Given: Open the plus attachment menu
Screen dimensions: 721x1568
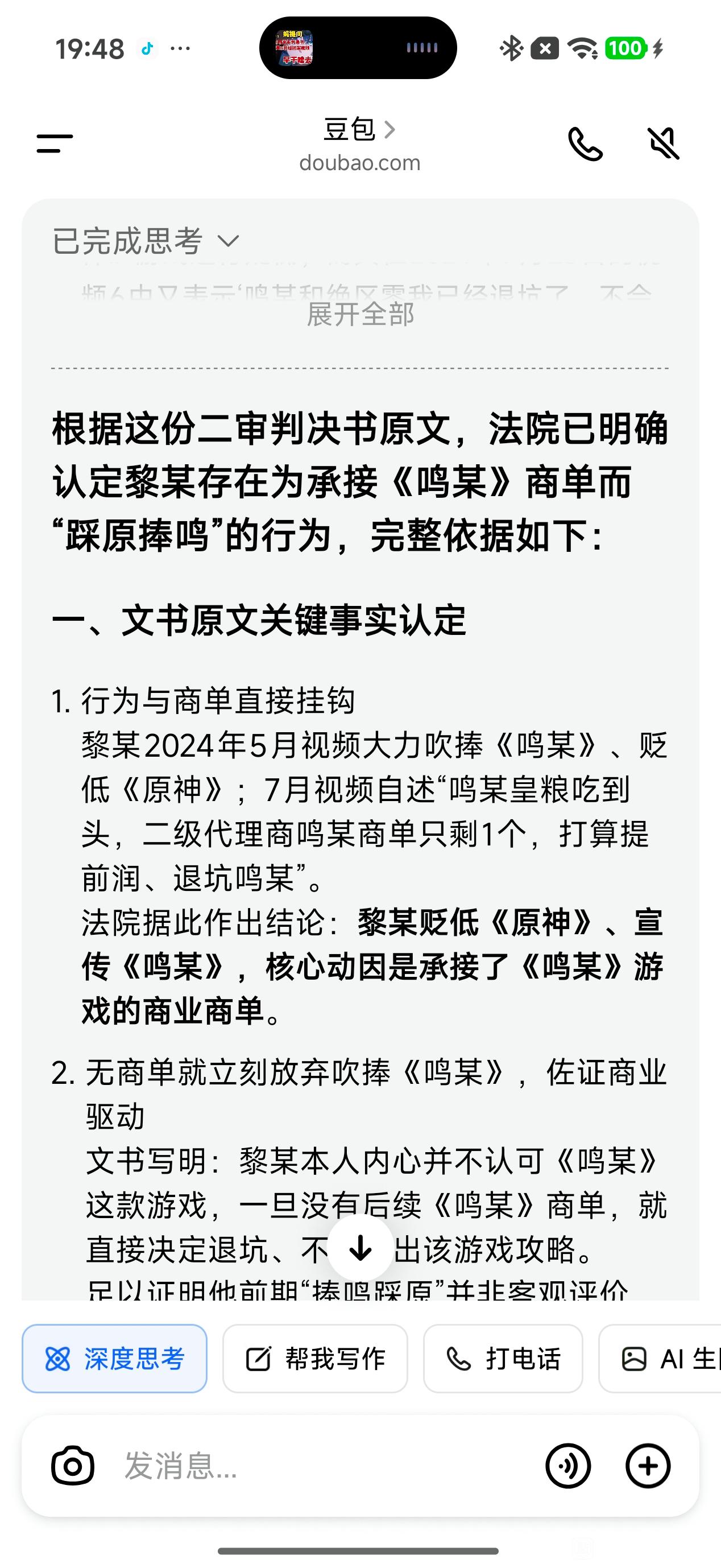Looking at the screenshot, I should (648, 1466).
